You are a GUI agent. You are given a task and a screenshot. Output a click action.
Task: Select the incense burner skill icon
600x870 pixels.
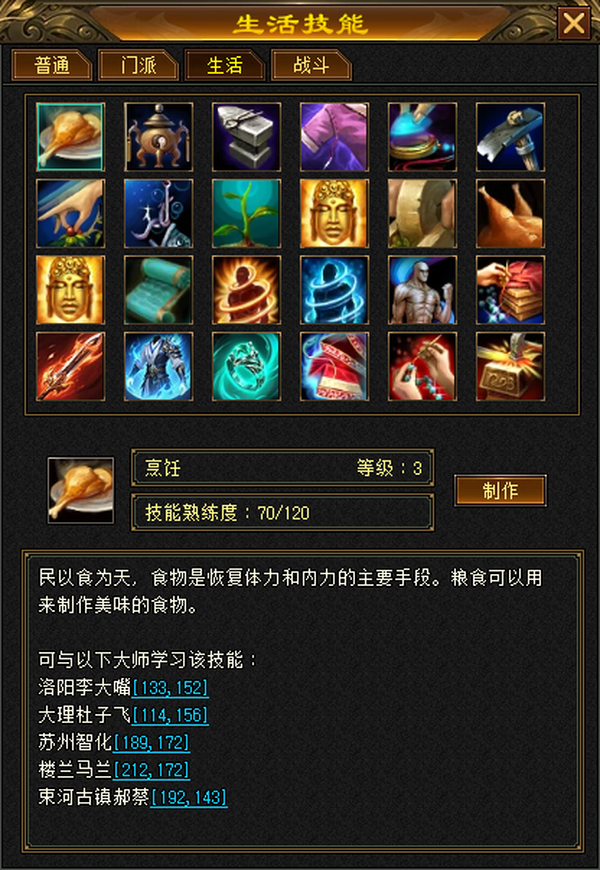click(158, 136)
